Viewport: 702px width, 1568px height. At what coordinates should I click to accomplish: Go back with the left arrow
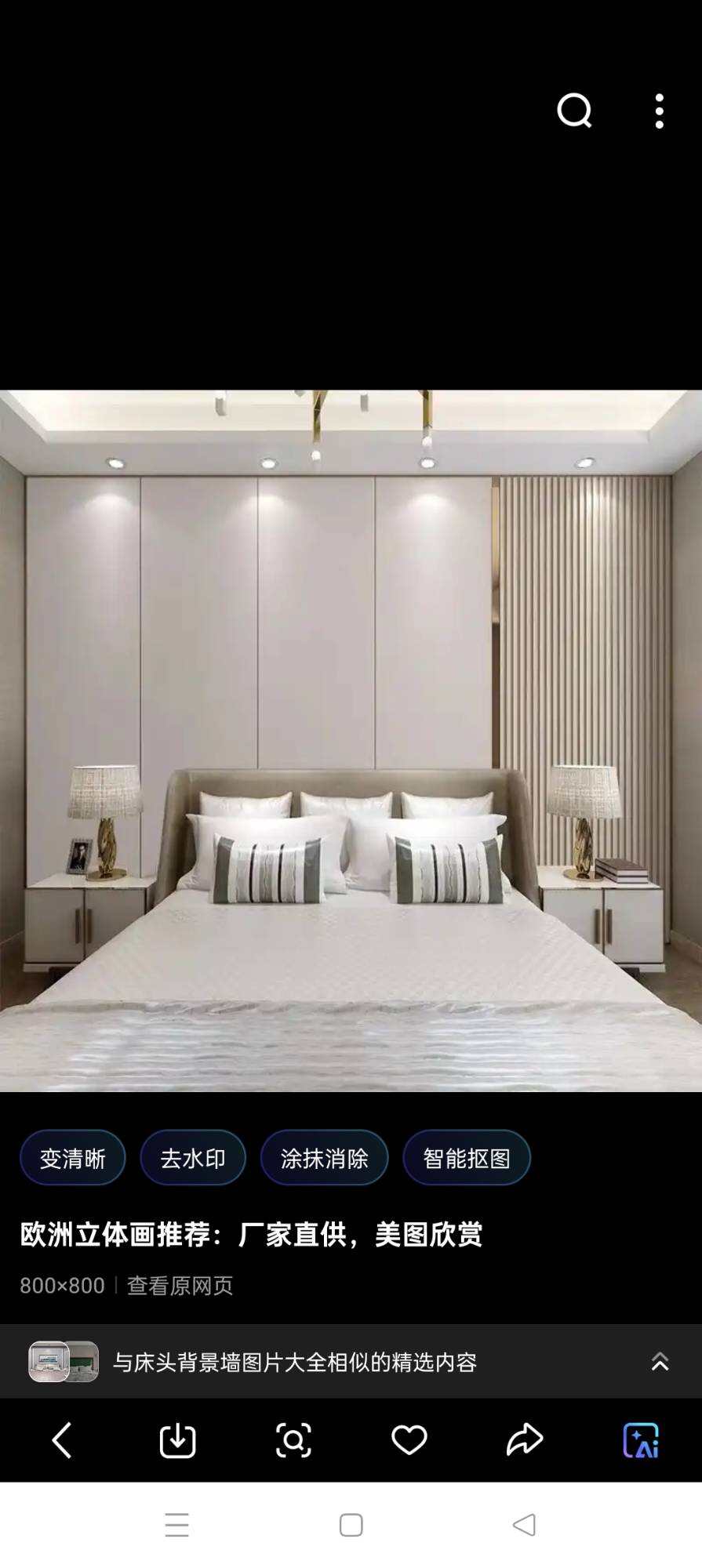tap(62, 1440)
